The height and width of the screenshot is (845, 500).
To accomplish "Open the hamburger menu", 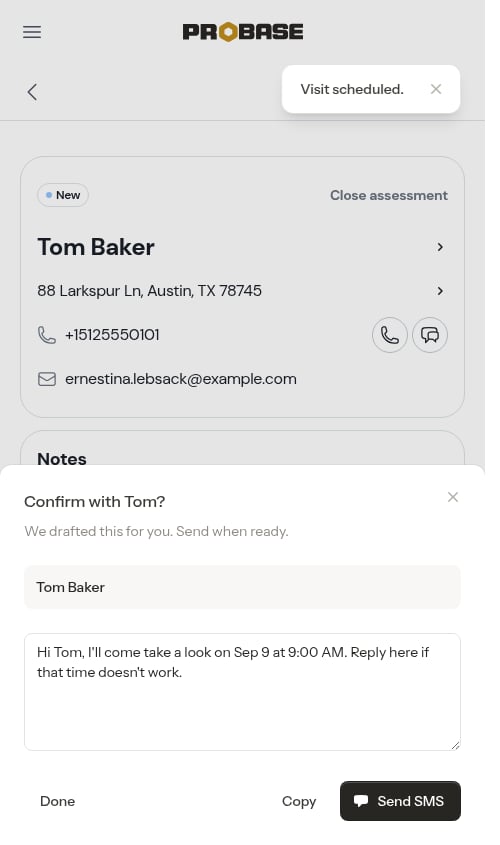I will [x=32, y=32].
